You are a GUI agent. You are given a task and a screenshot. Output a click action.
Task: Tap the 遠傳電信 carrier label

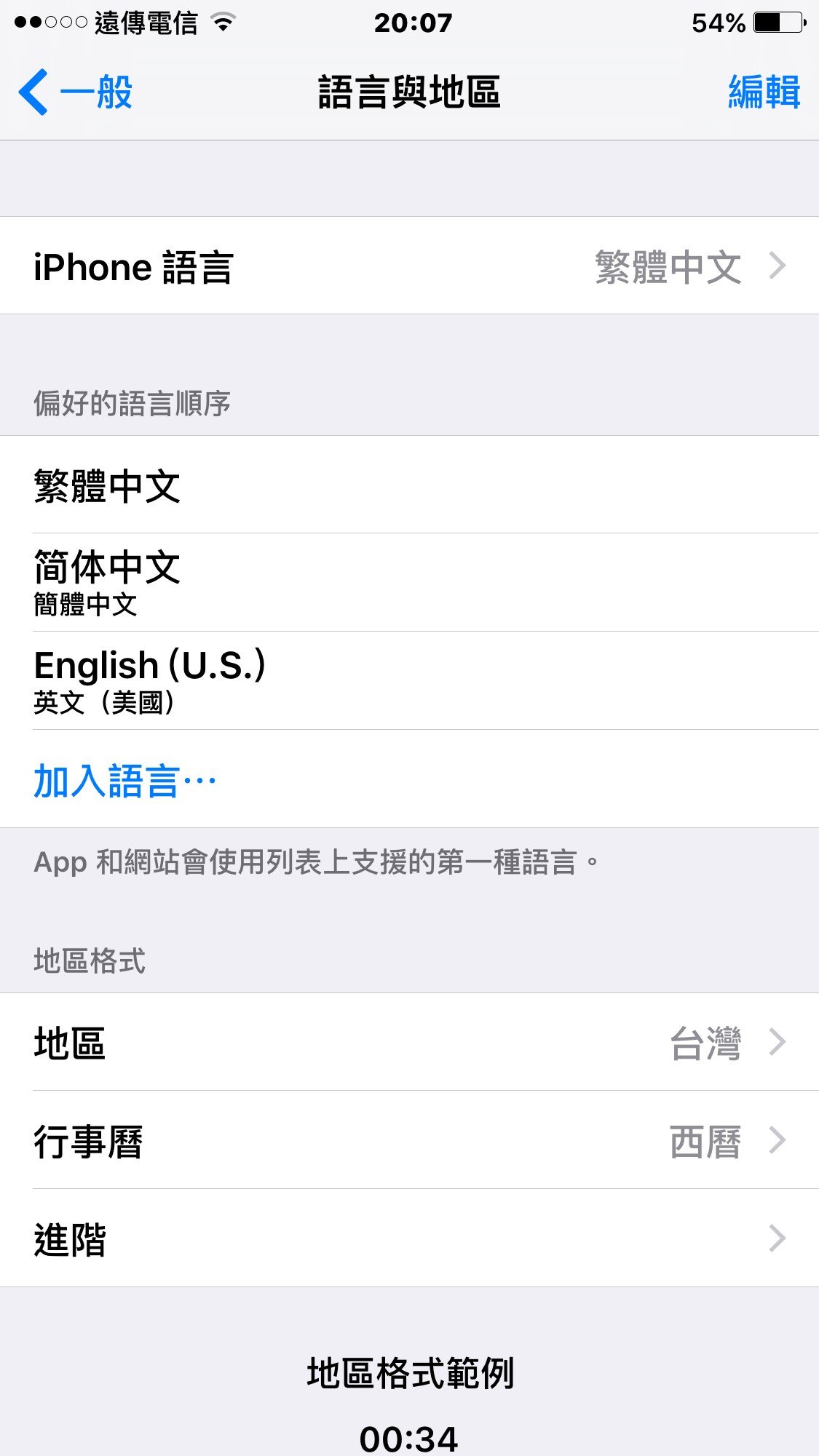pos(146,23)
